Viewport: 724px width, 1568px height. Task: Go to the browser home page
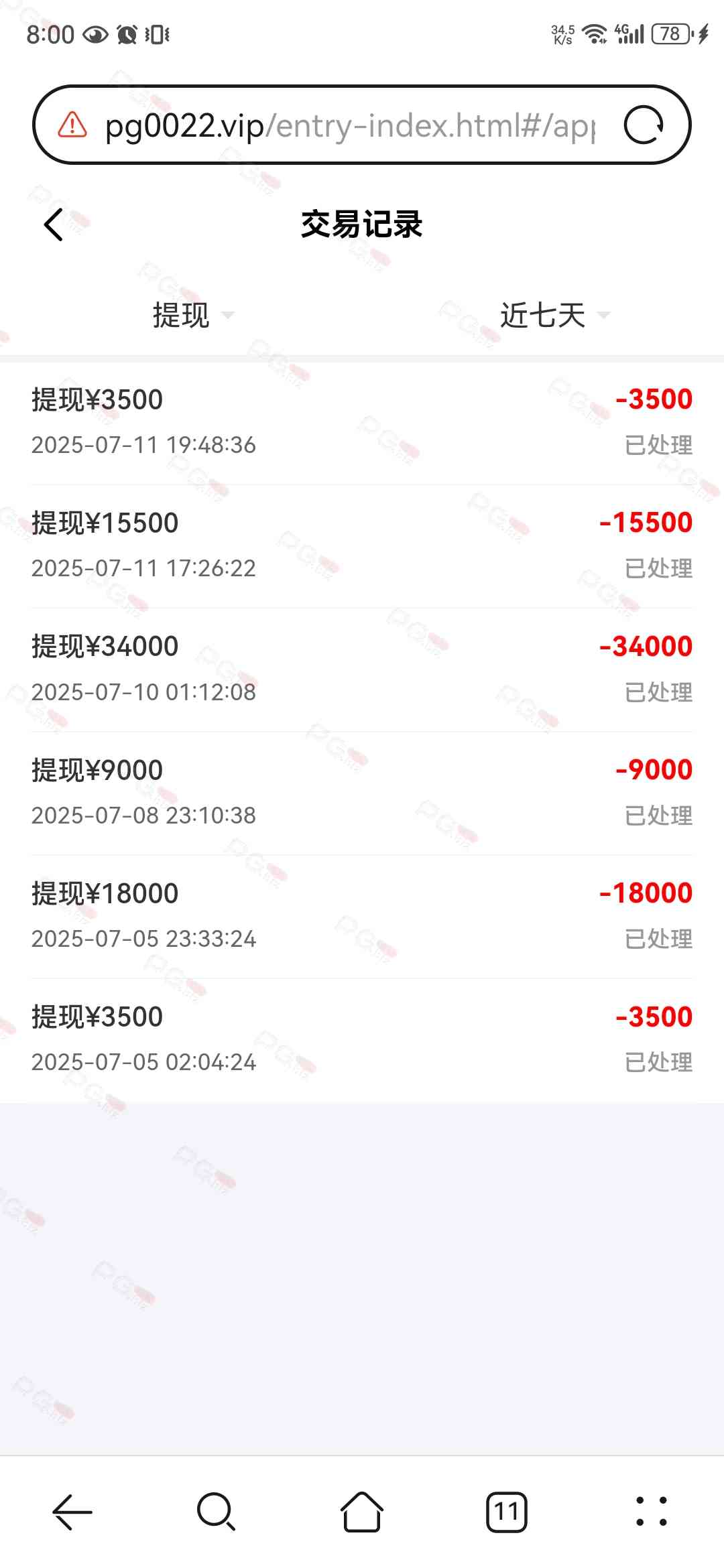tap(362, 1512)
